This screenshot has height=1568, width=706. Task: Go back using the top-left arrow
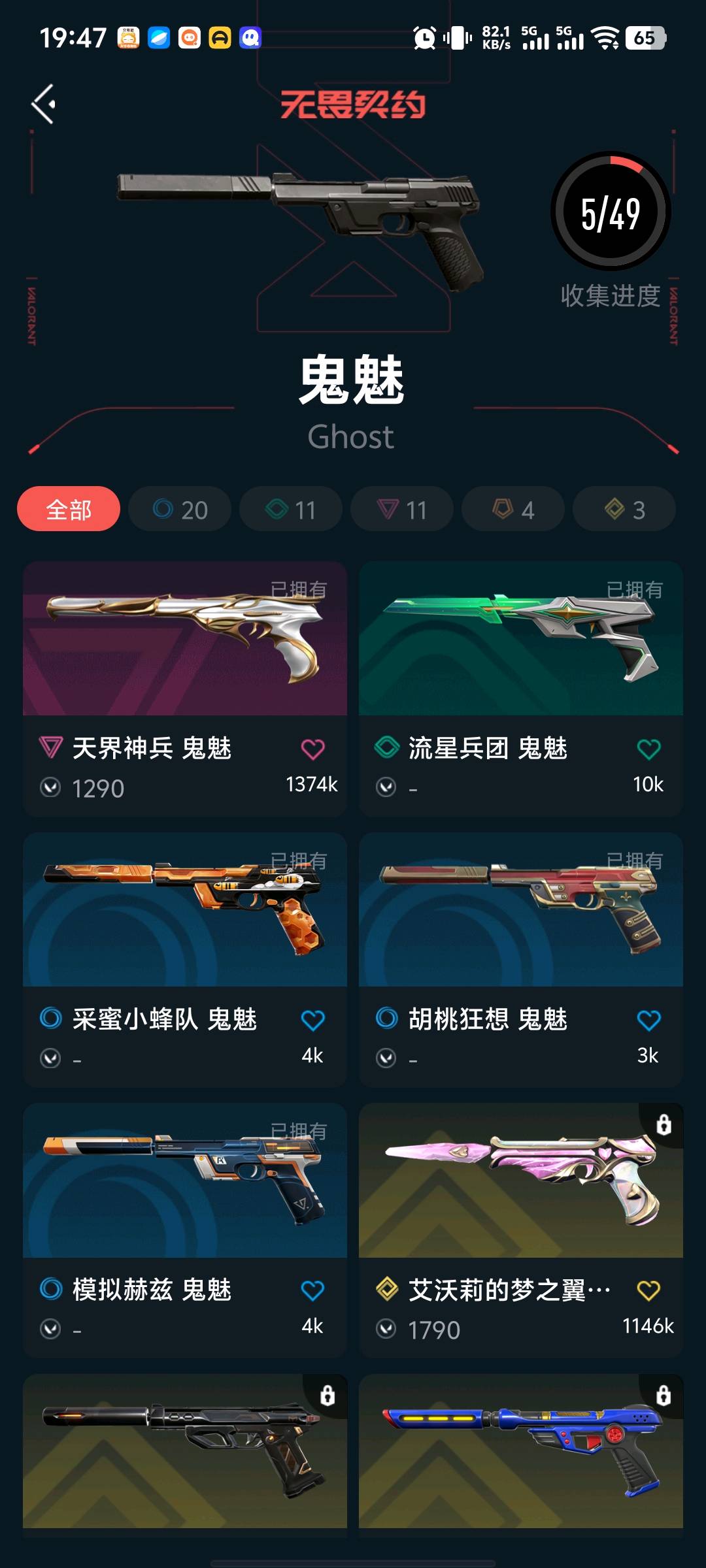click(x=43, y=104)
